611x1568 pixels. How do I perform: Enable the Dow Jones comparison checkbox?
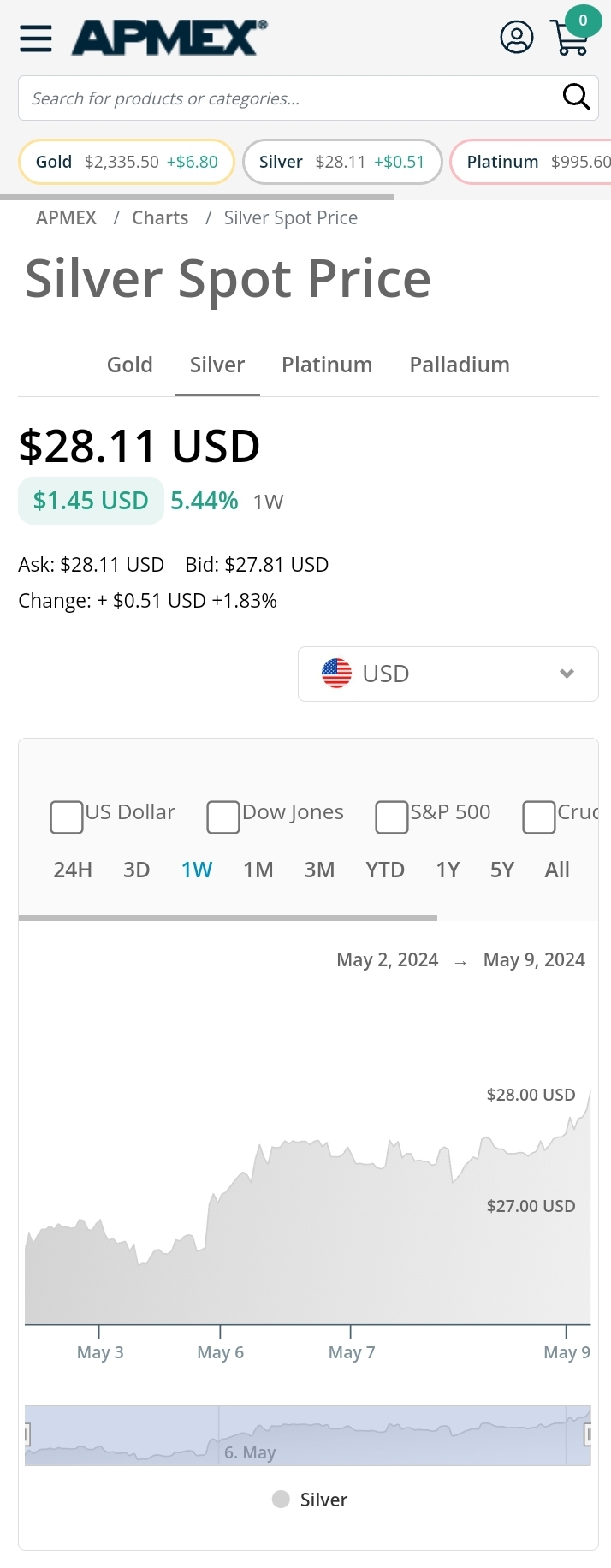tap(223, 817)
